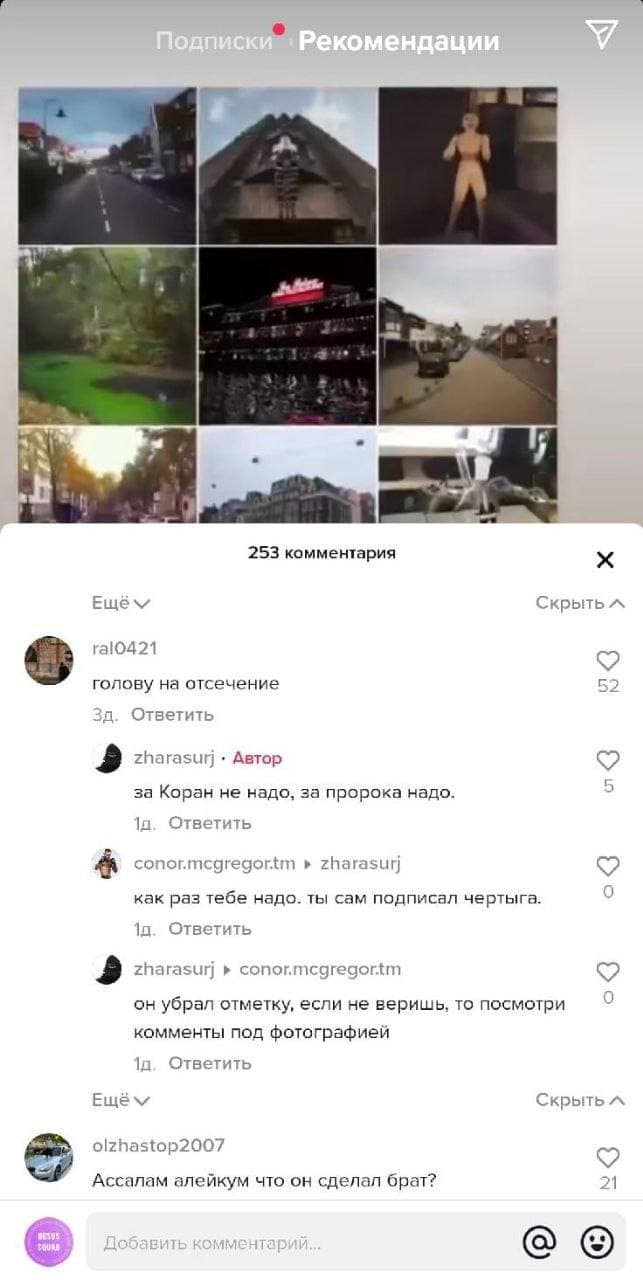Reply to ral0421's comment

coord(172,715)
